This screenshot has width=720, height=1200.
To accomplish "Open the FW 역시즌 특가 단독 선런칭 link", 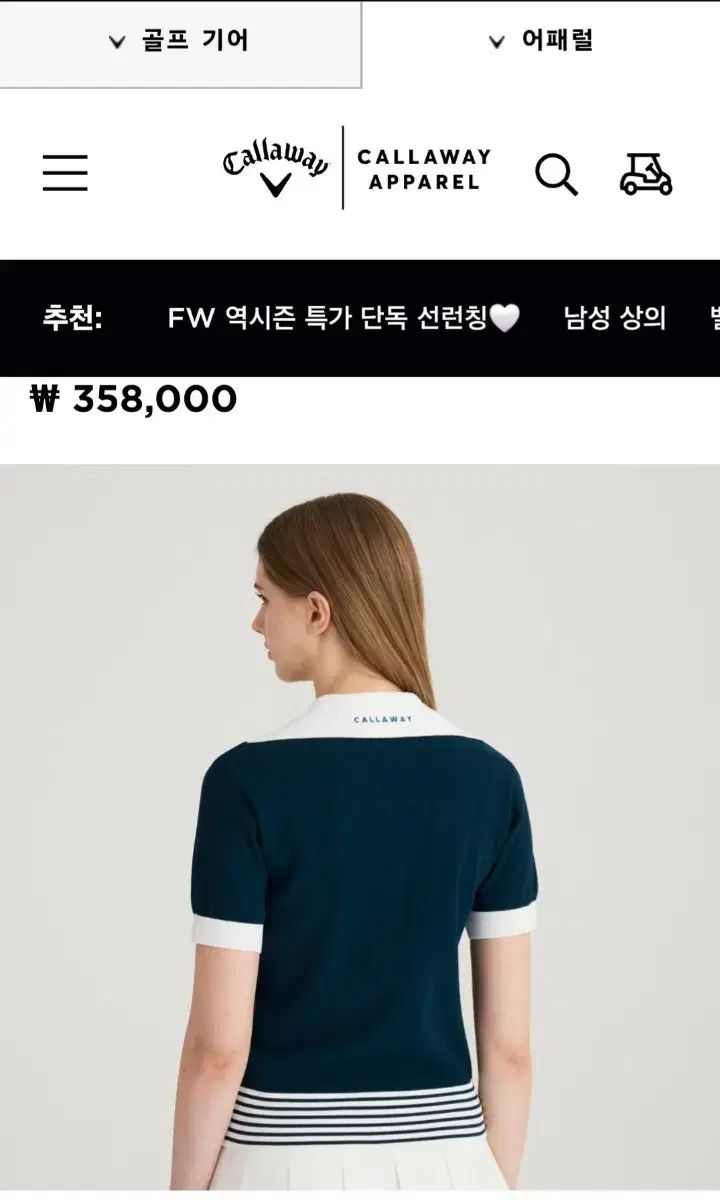I will click(x=343, y=318).
